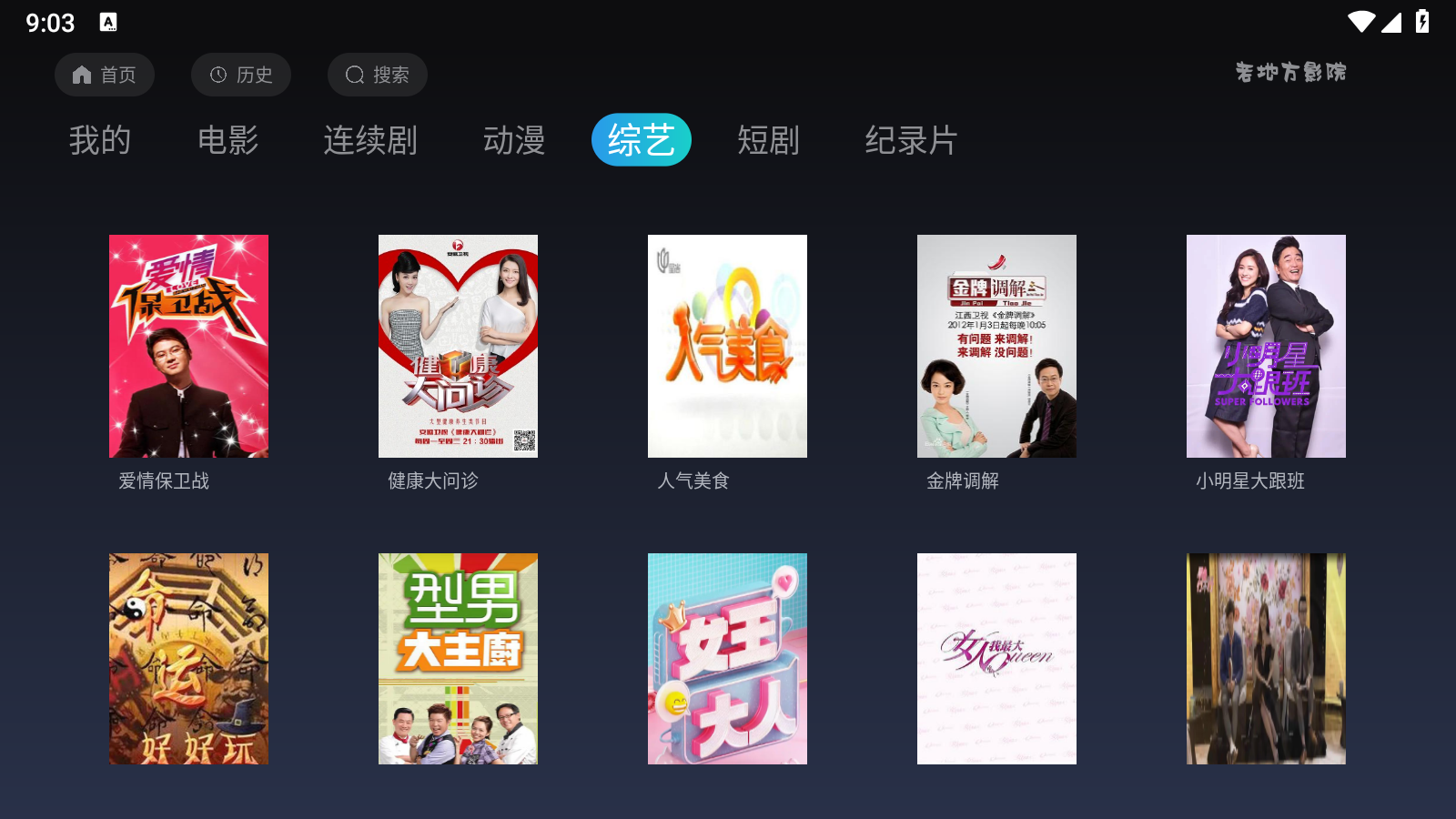Go to the 首页 home button
The height and width of the screenshot is (819, 1456).
click(x=104, y=75)
